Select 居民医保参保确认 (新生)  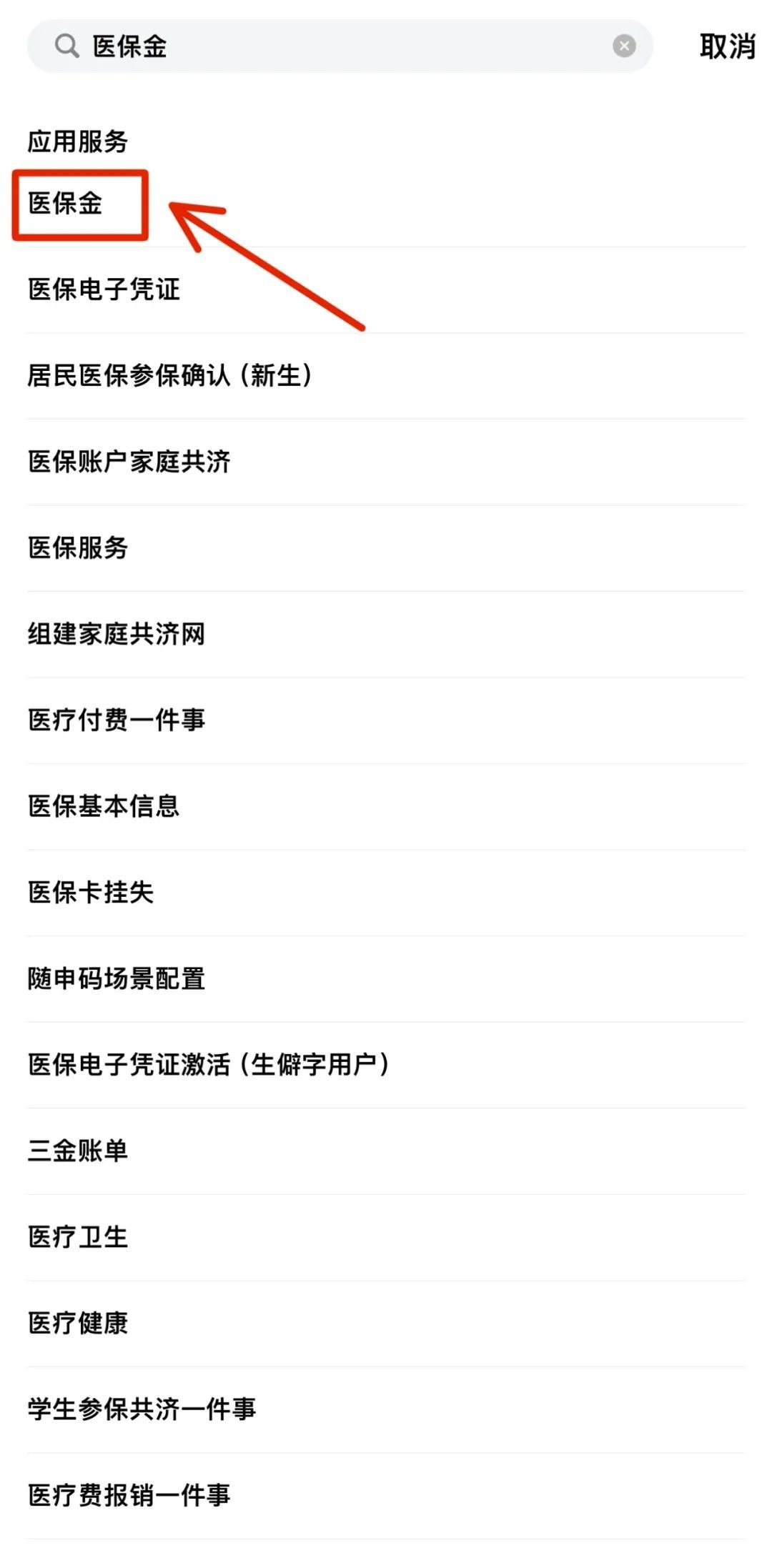pos(170,375)
